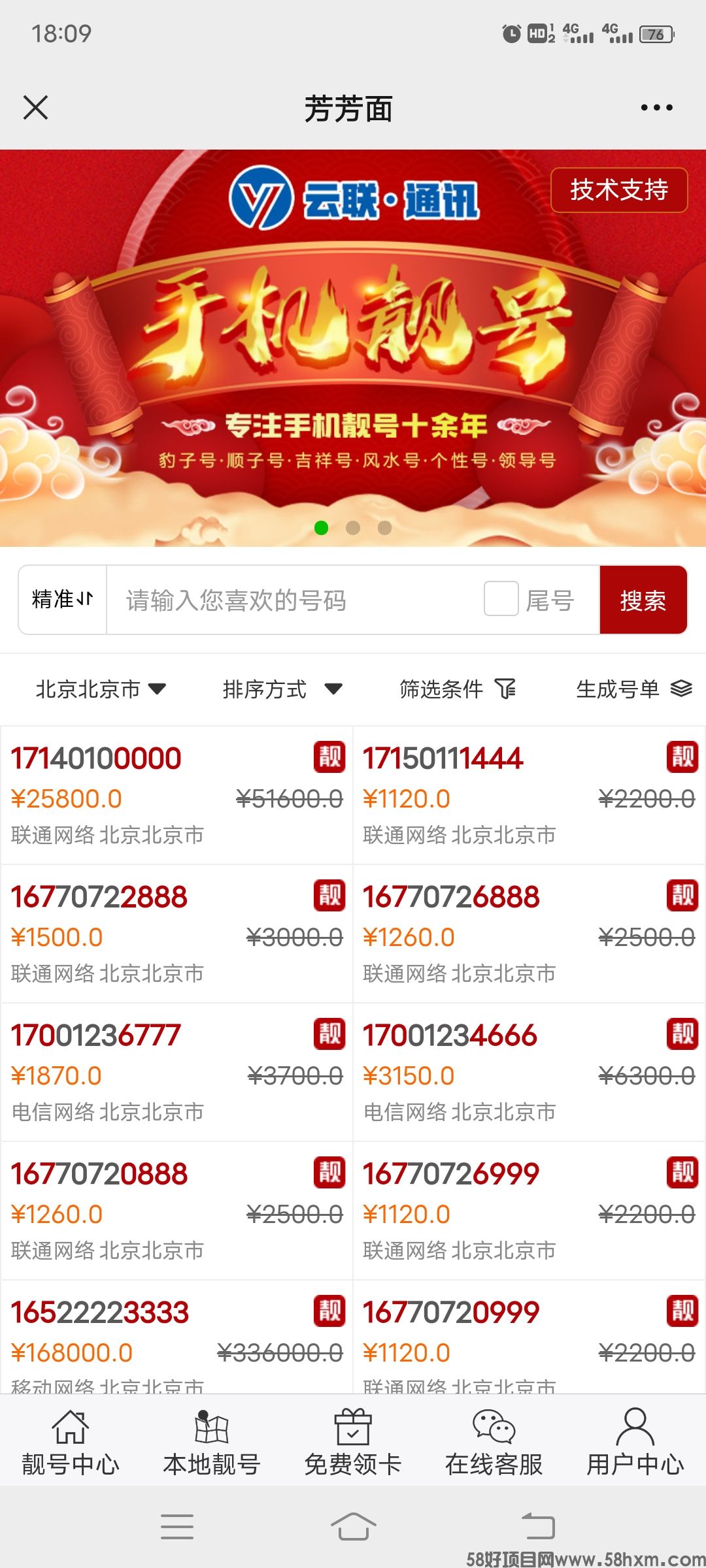The width and height of the screenshot is (706, 1568).
Task: Open the three-dot overflow menu
Action: [656, 108]
